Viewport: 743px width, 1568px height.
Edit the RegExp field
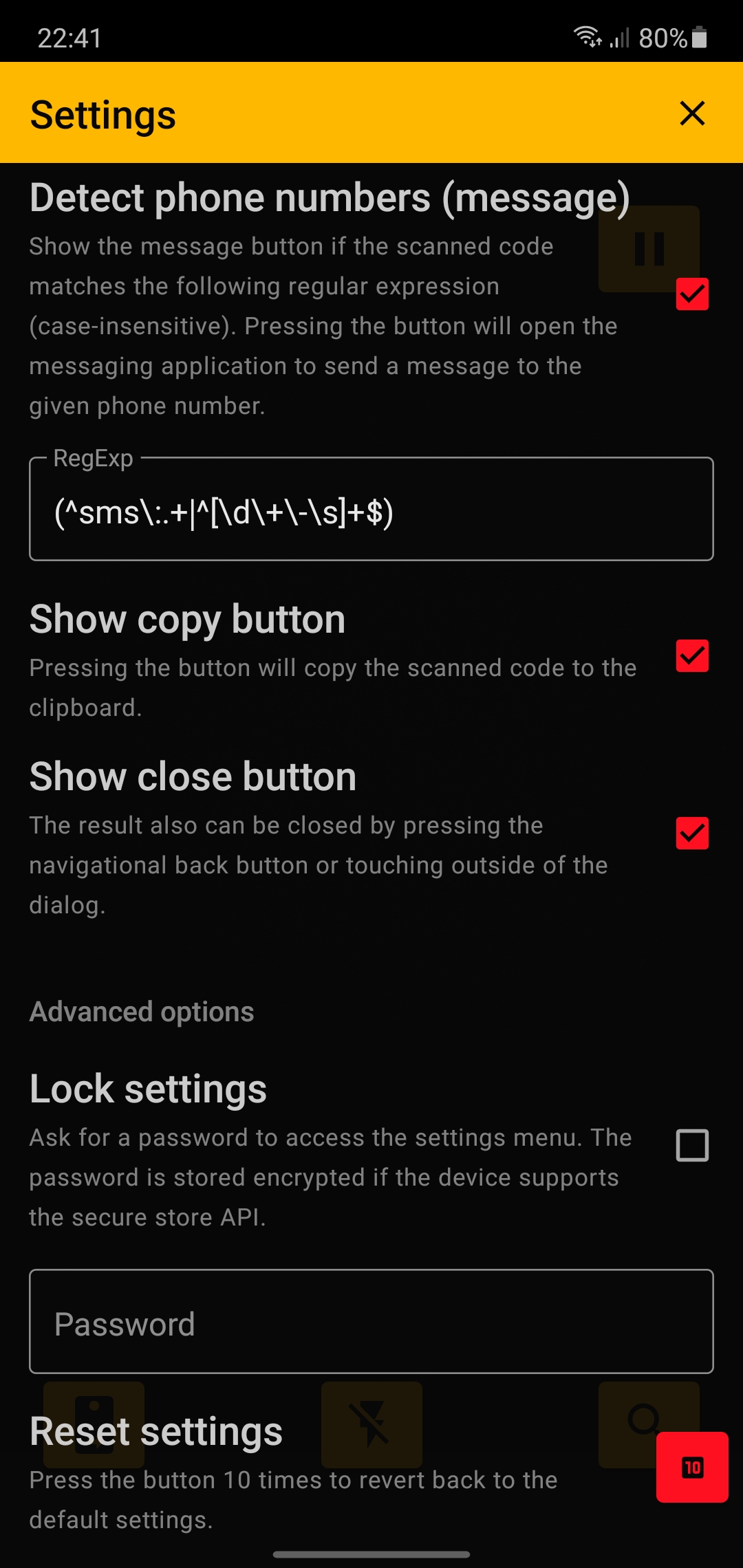[x=371, y=509]
